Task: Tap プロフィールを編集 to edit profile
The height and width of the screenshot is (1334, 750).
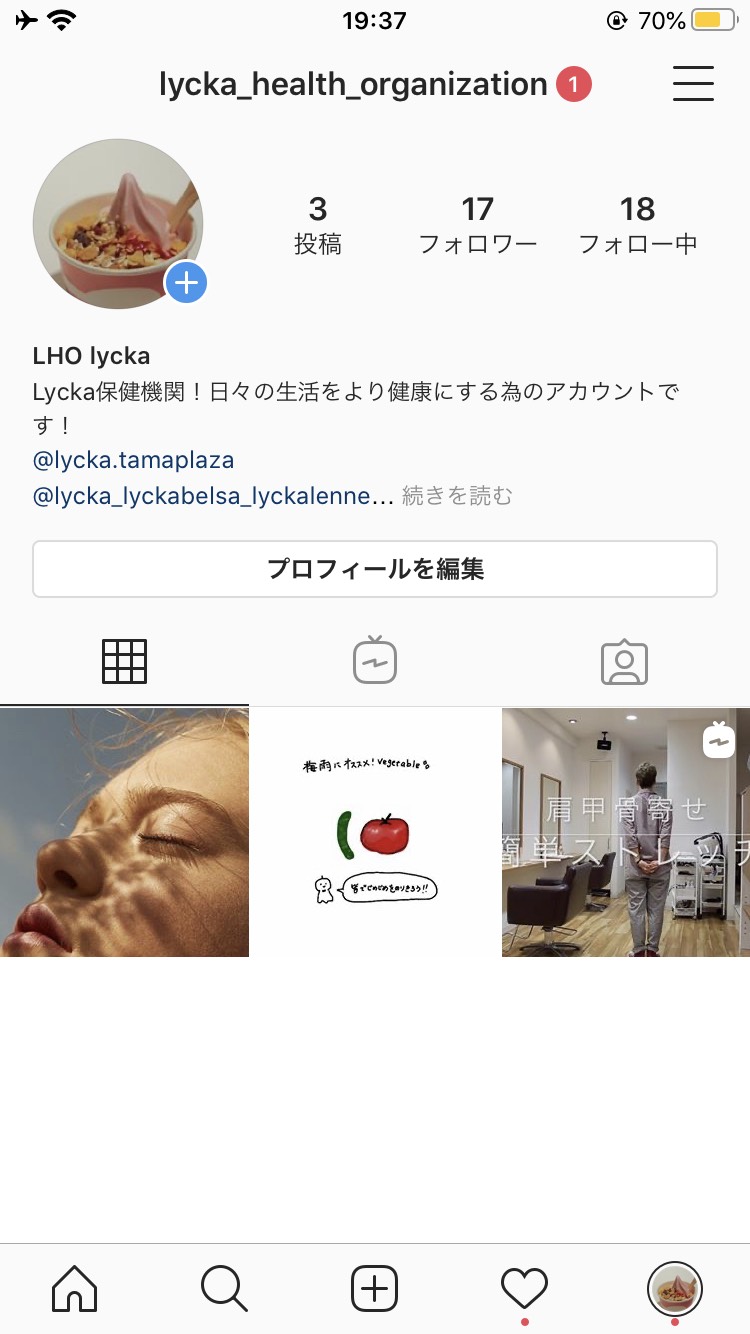Action: (375, 569)
